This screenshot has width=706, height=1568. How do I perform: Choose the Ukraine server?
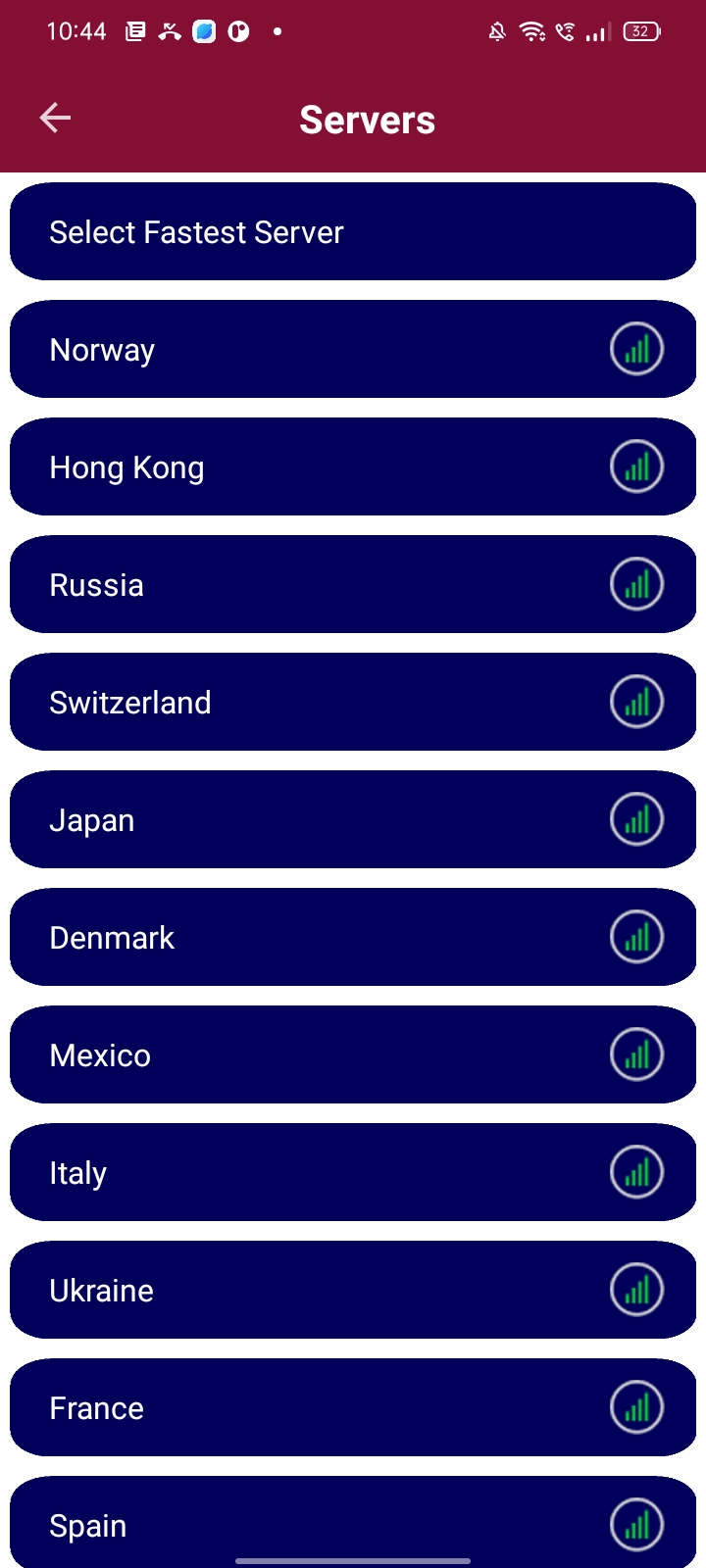pyautogui.click(x=353, y=1291)
